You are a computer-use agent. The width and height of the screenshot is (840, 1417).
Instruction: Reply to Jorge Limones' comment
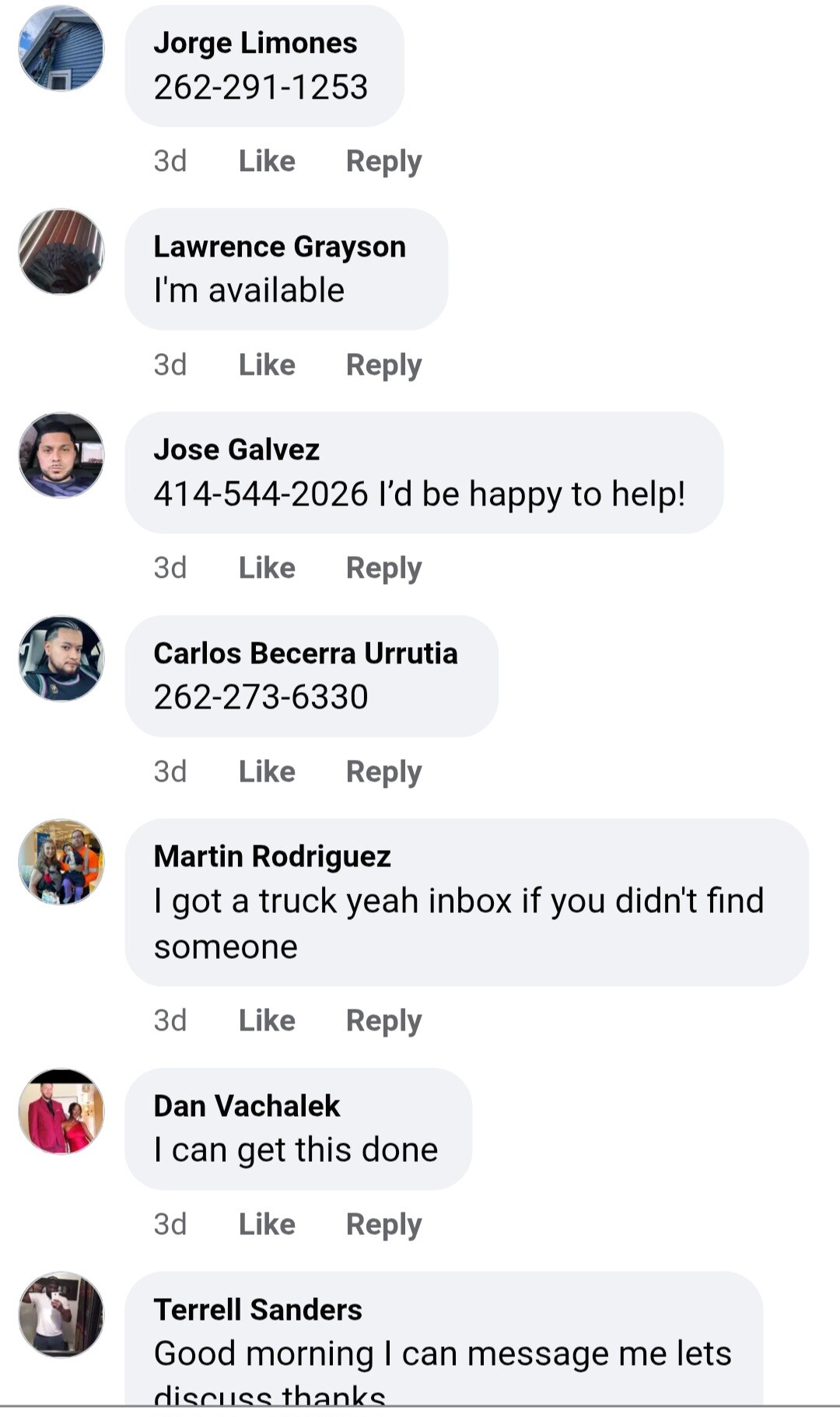[383, 161]
